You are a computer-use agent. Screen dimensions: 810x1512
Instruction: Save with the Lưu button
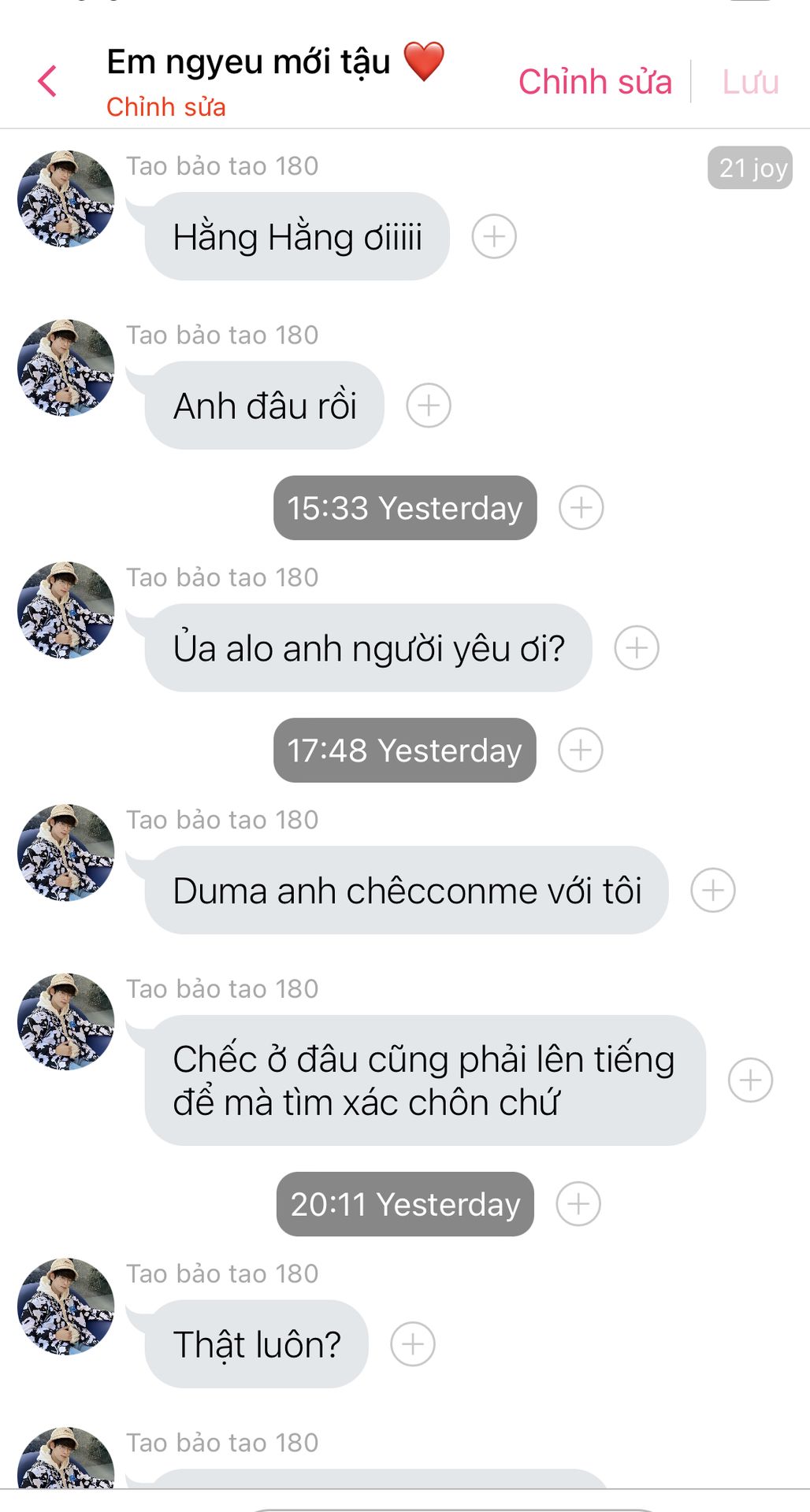[750, 82]
